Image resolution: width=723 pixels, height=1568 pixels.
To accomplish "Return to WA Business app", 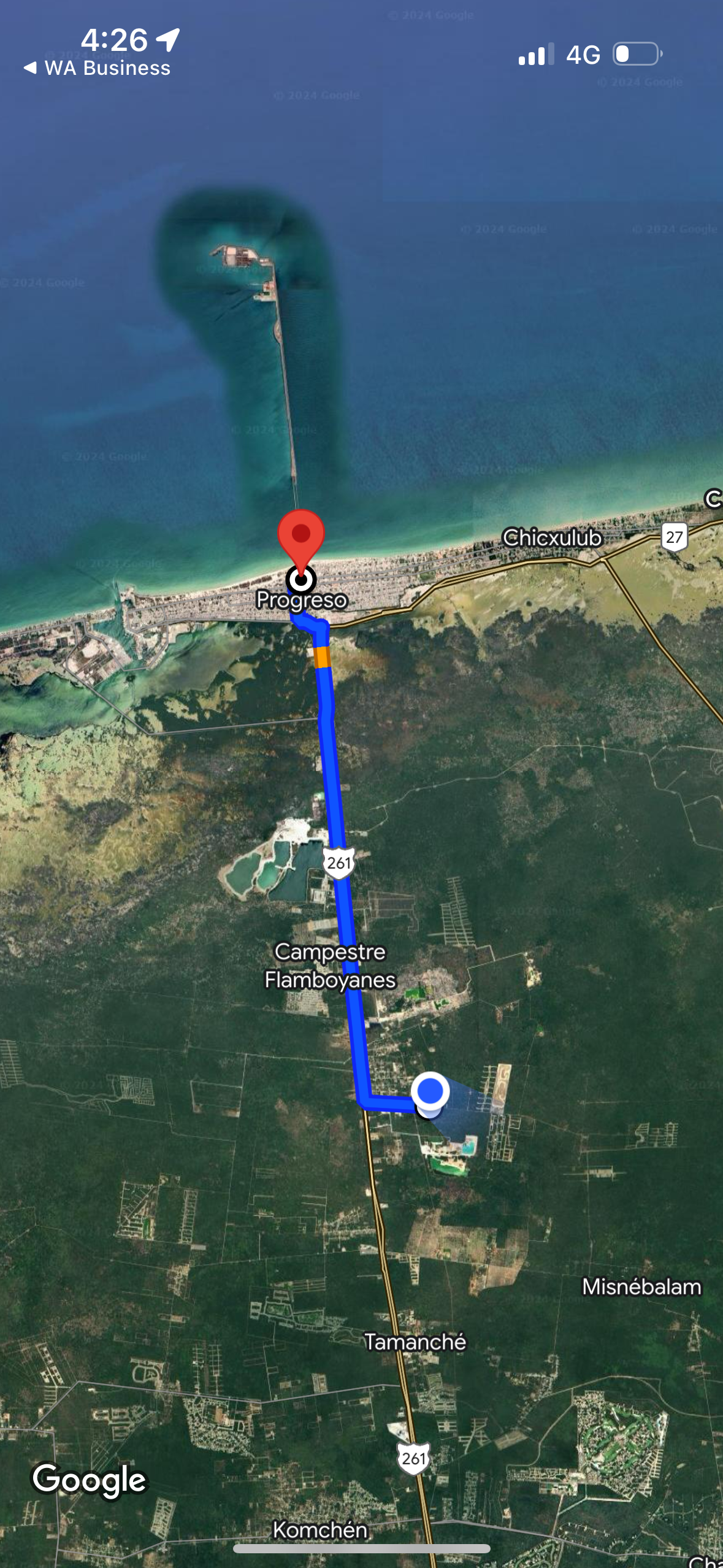I will click(97, 68).
